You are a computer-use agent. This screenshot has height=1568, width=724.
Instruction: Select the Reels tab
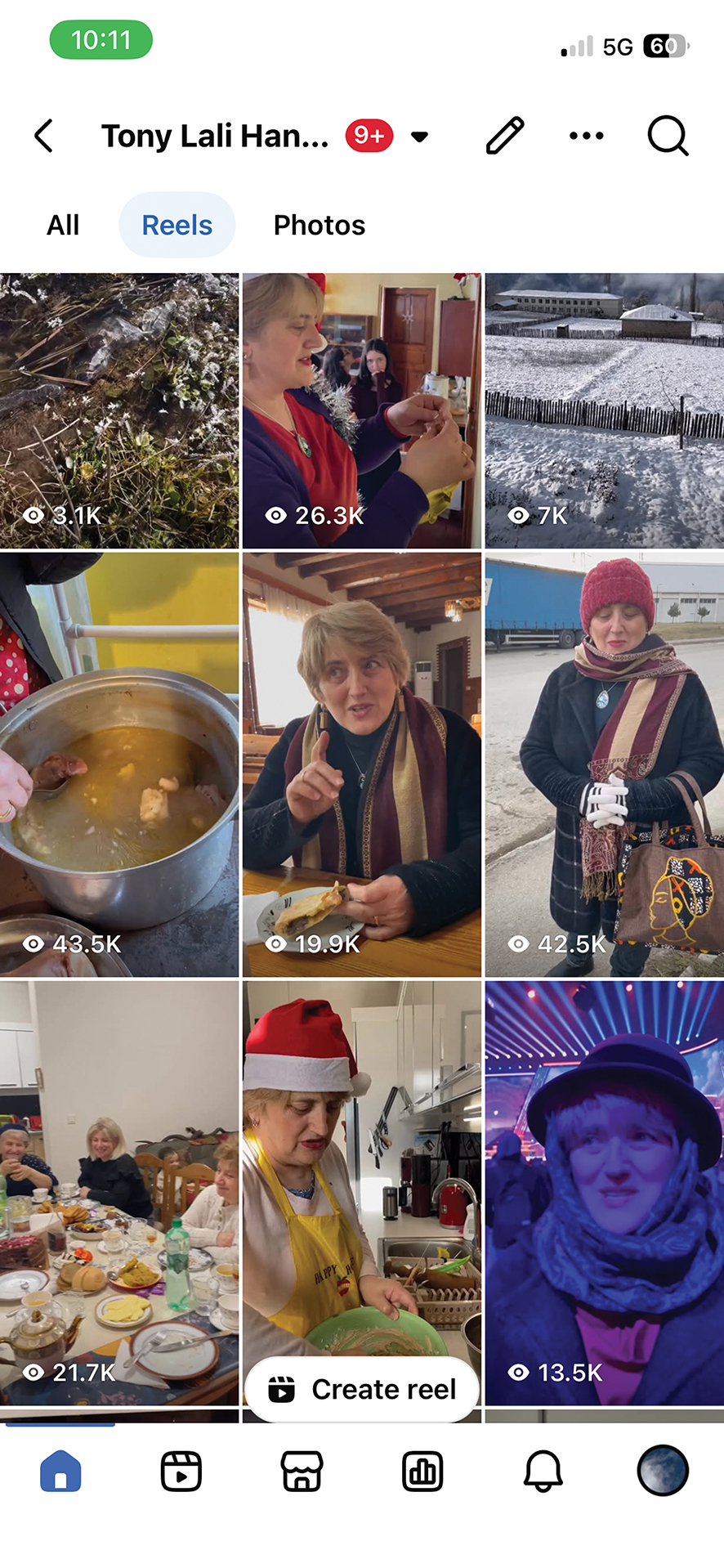(177, 225)
